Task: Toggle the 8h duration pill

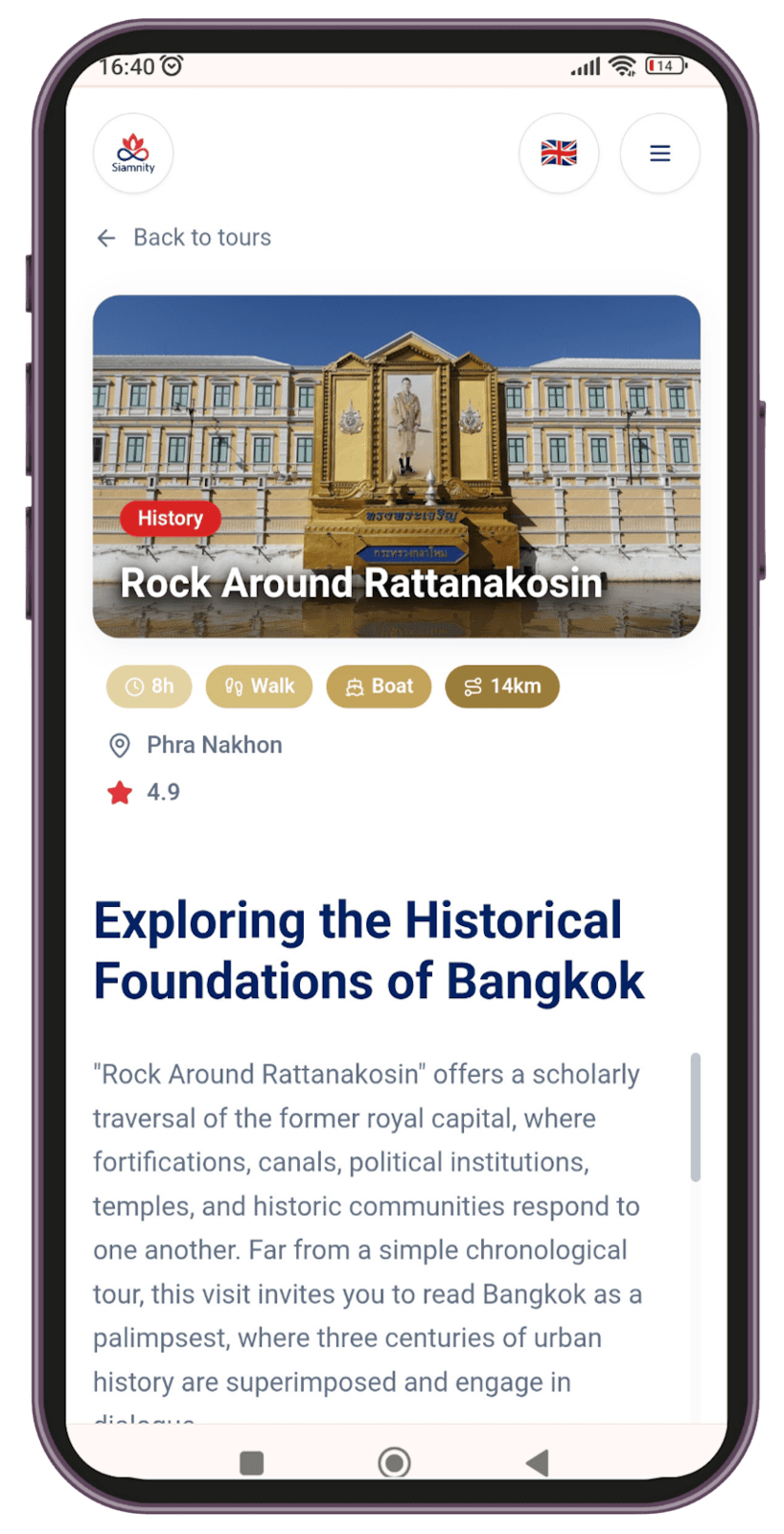Action: [149, 686]
